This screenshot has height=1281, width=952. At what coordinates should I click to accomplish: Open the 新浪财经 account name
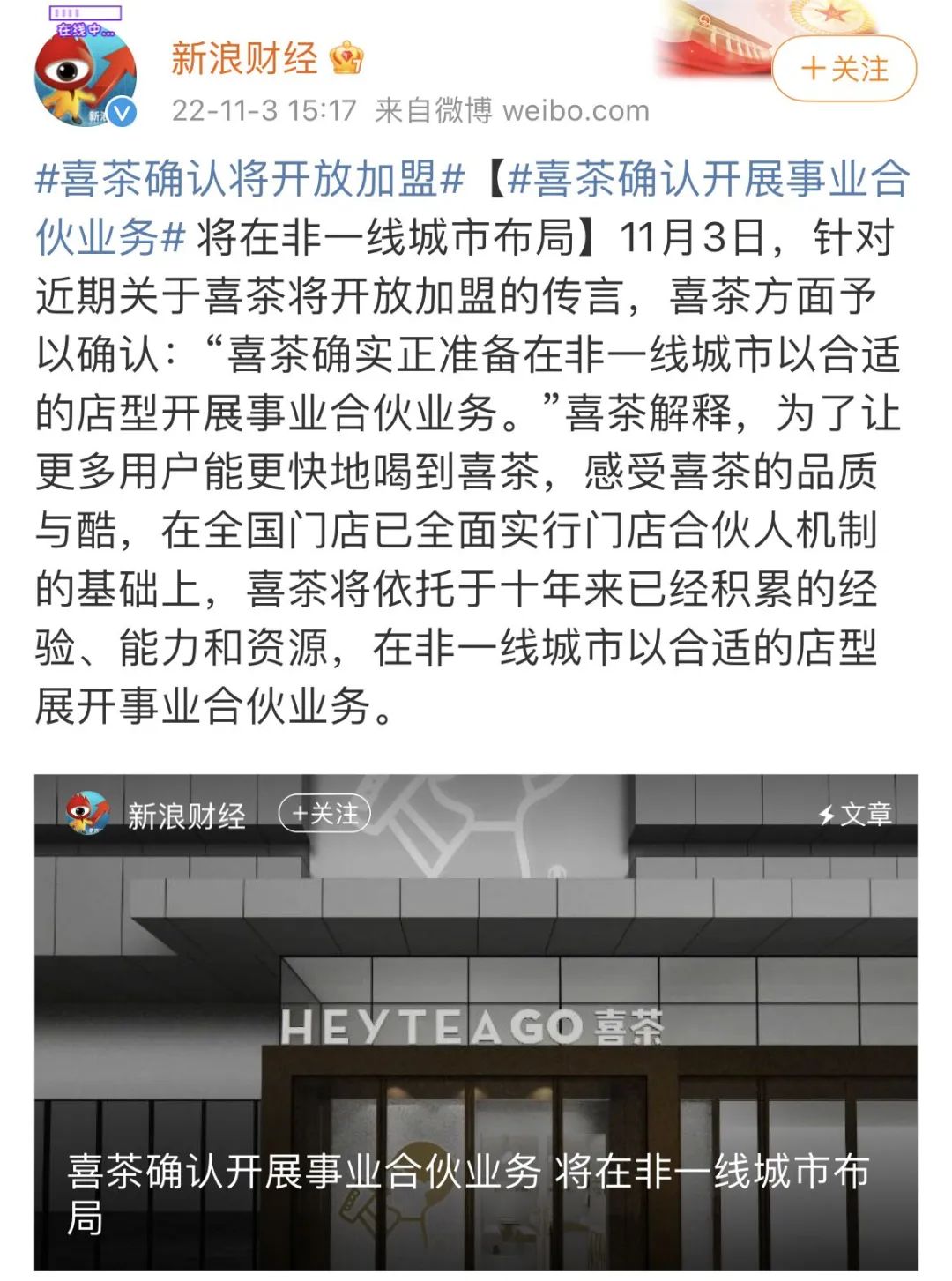tap(244, 59)
